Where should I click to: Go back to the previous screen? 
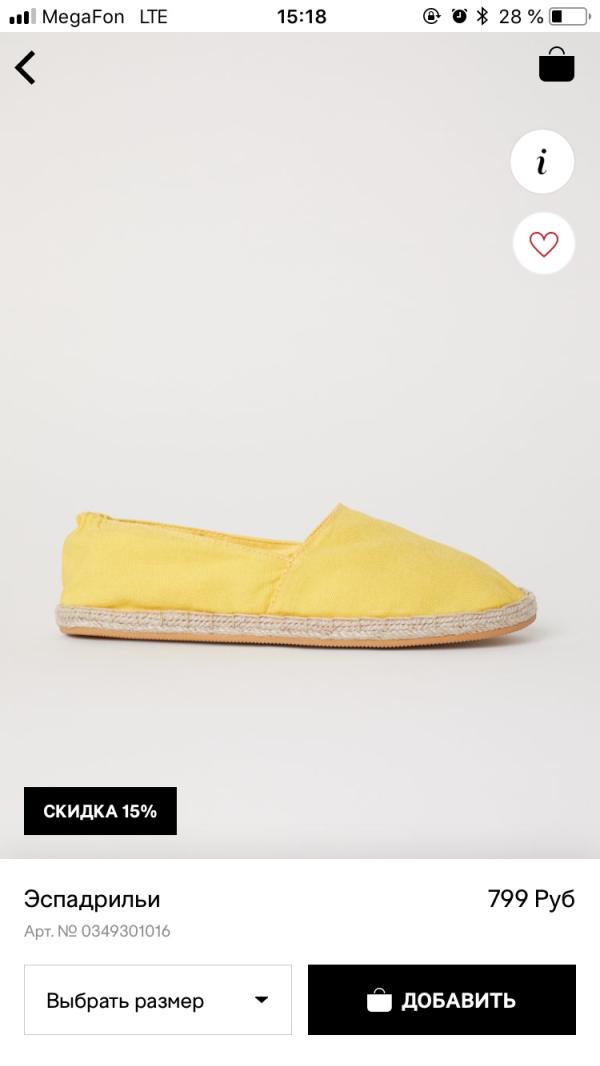tap(26, 68)
